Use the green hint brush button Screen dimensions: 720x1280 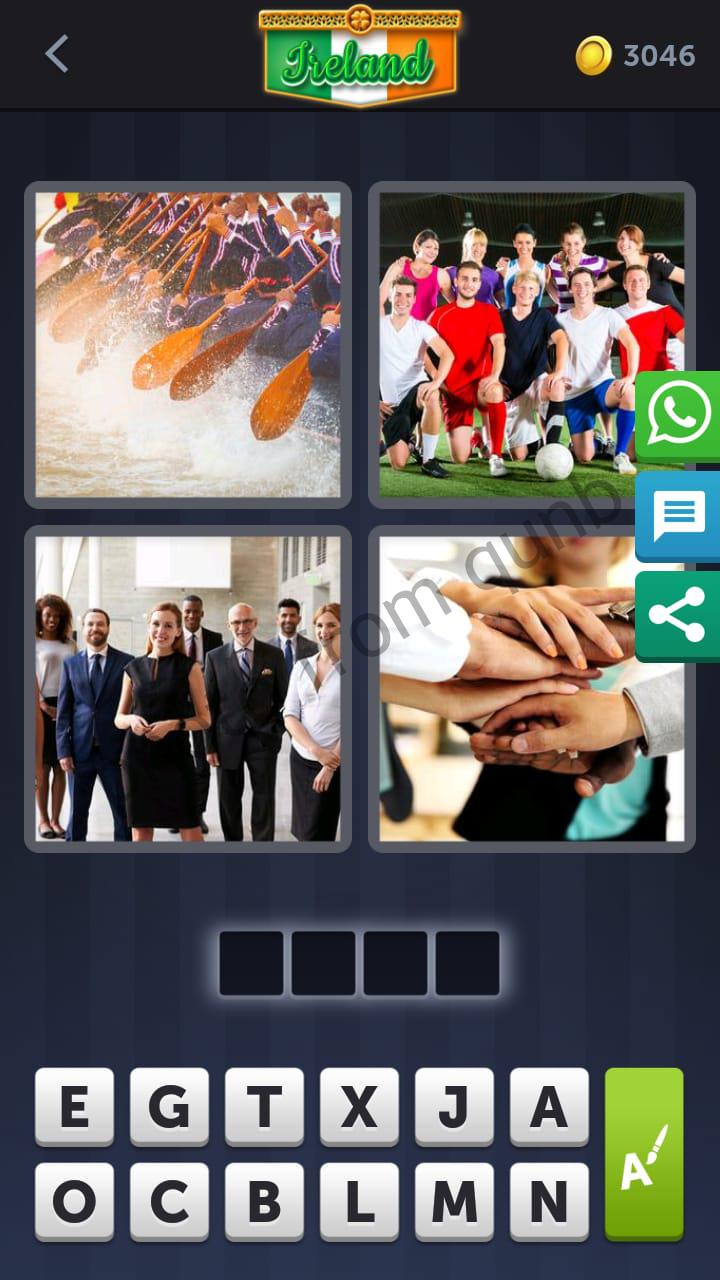click(644, 1154)
